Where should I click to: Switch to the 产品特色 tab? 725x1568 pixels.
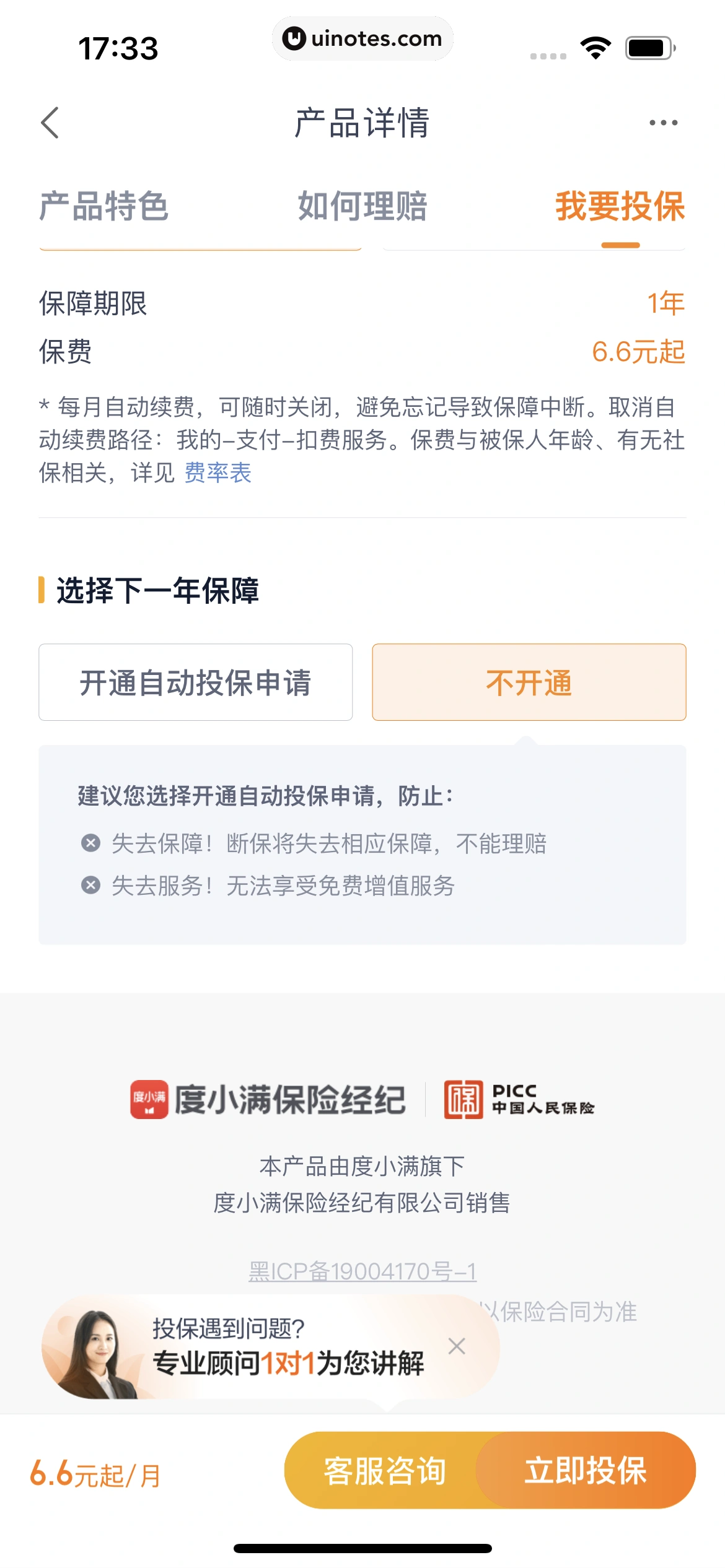(106, 209)
